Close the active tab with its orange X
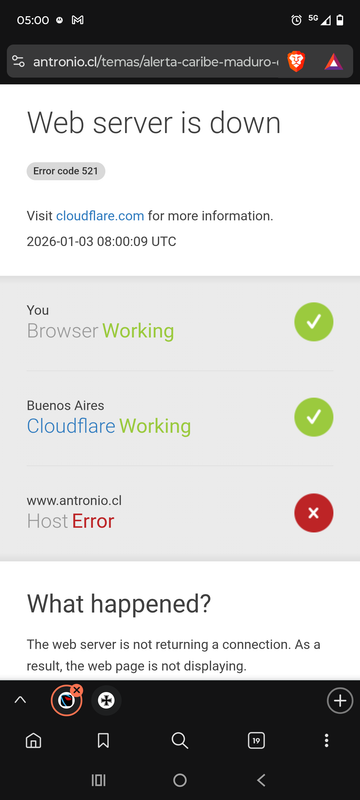The height and width of the screenshot is (800, 360). coord(76,690)
